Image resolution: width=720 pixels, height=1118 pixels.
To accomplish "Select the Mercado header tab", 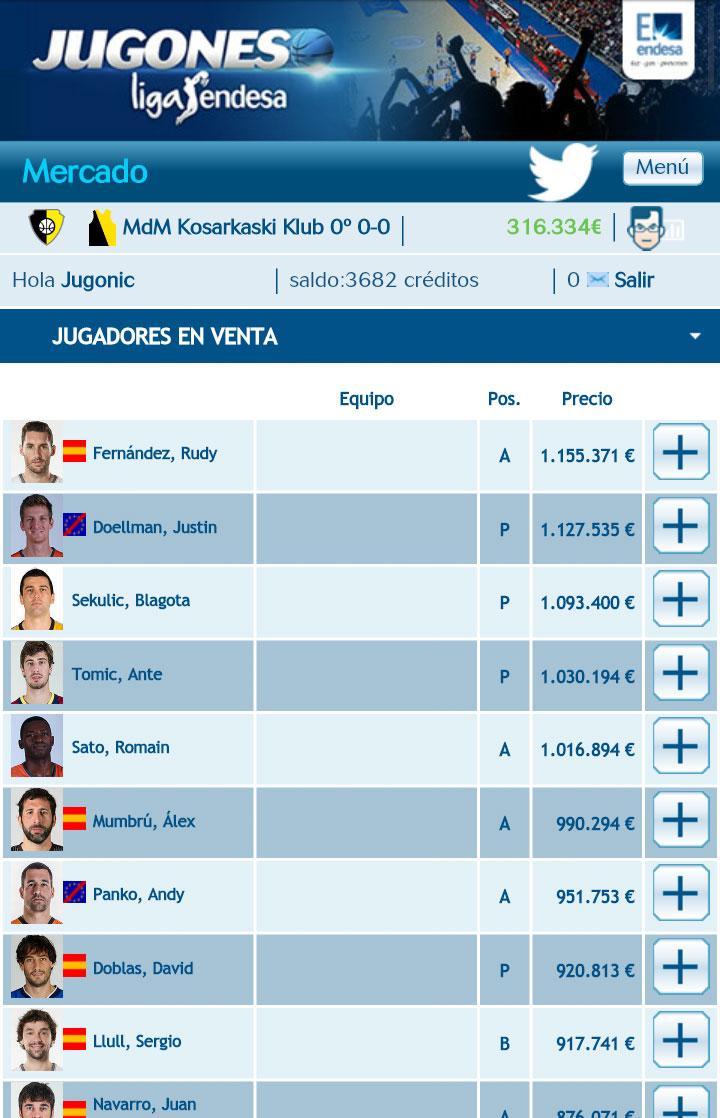I will tap(84, 171).
